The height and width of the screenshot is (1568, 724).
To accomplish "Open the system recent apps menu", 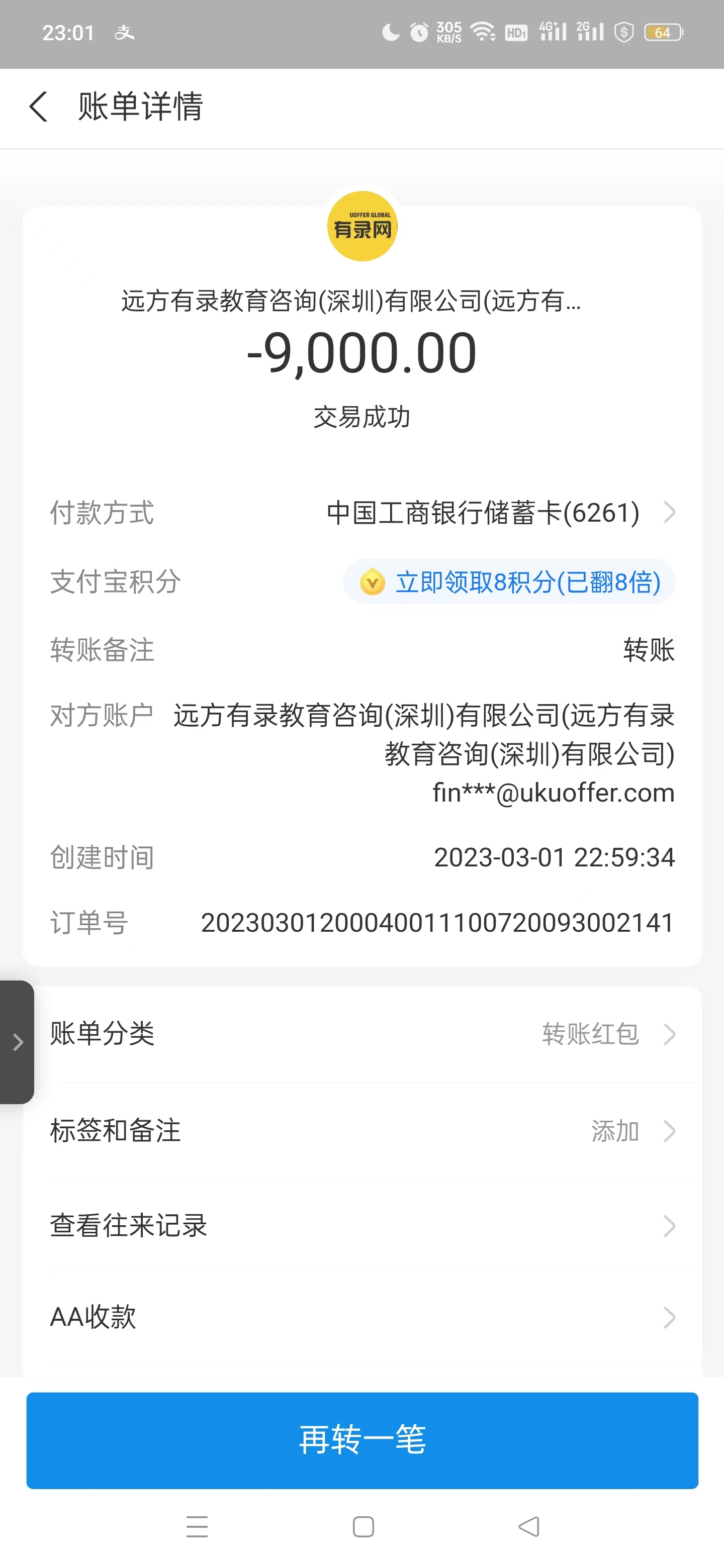I will click(x=197, y=1527).
